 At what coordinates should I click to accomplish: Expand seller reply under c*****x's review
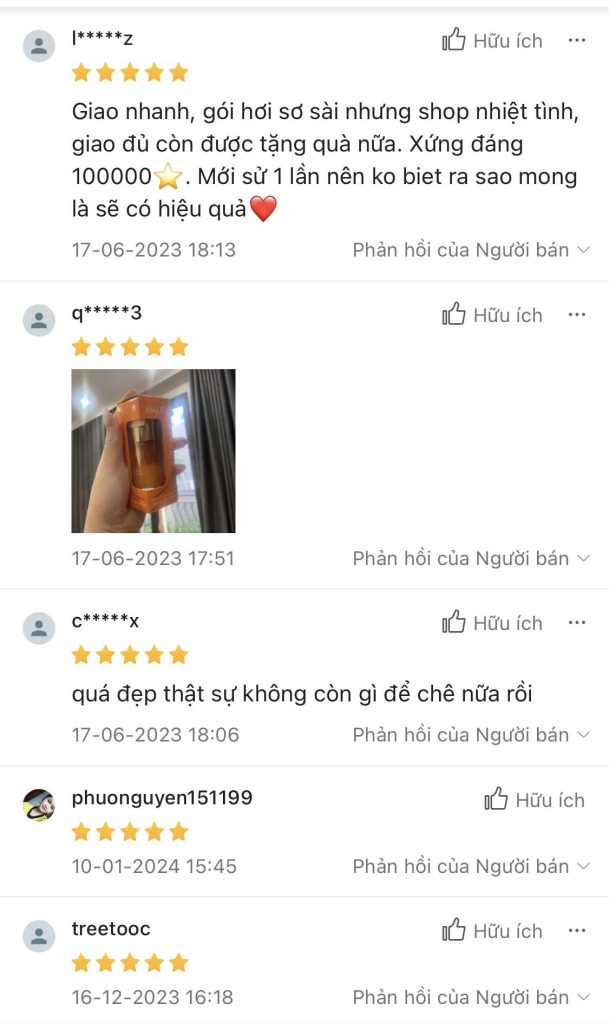pos(471,735)
